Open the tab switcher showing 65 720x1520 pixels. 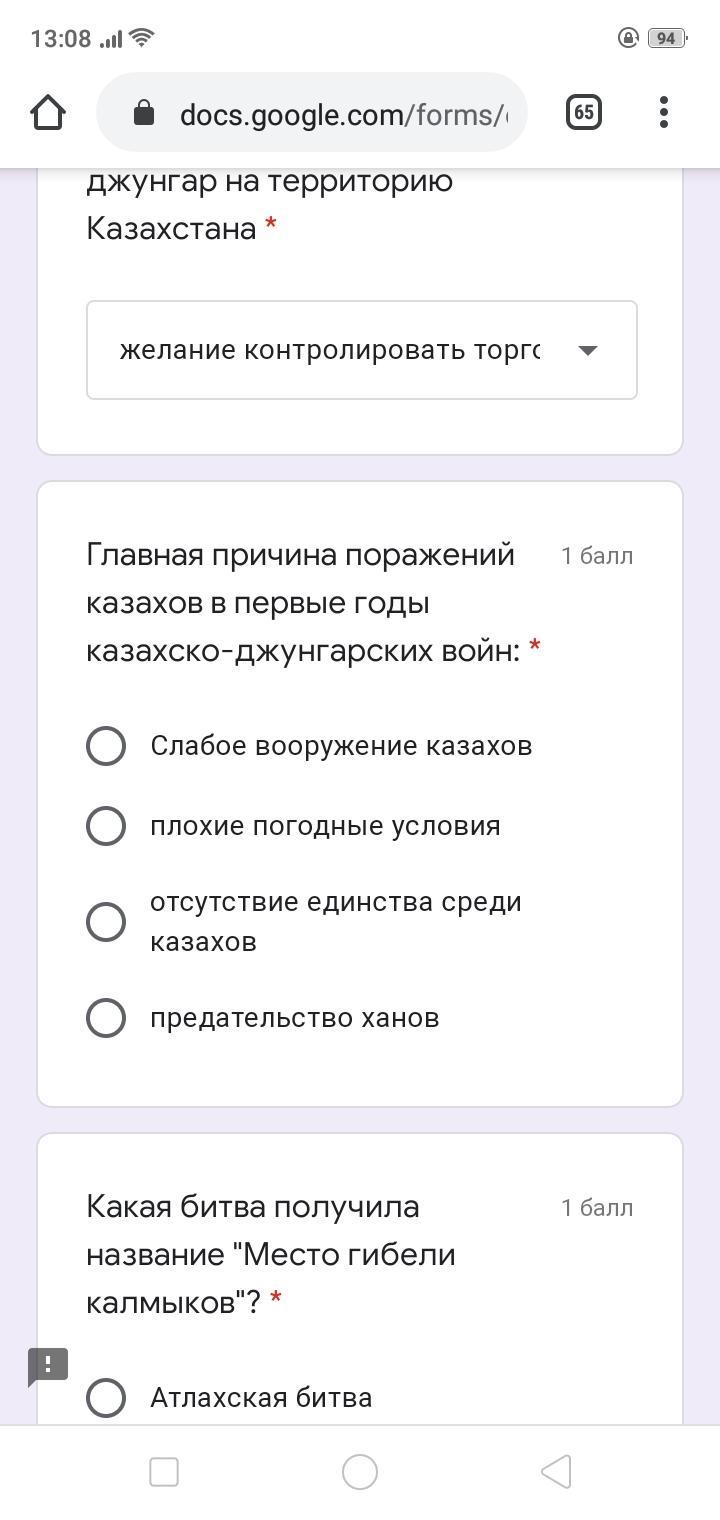[x=584, y=113]
